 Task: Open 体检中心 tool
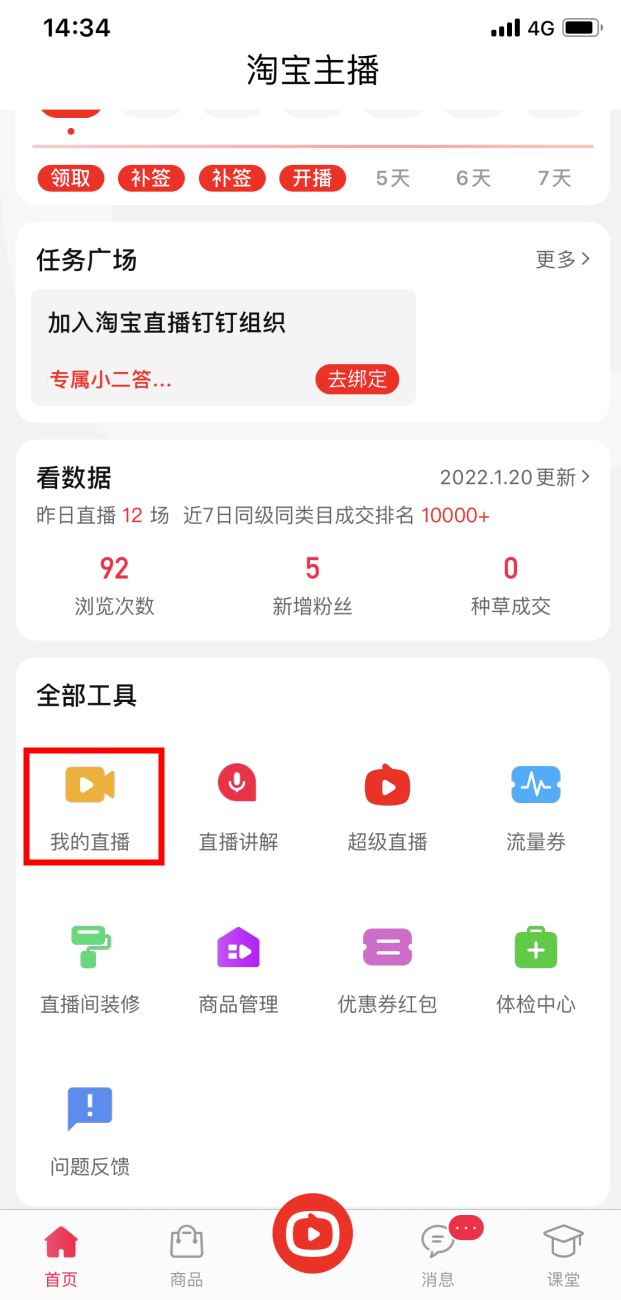point(536,967)
